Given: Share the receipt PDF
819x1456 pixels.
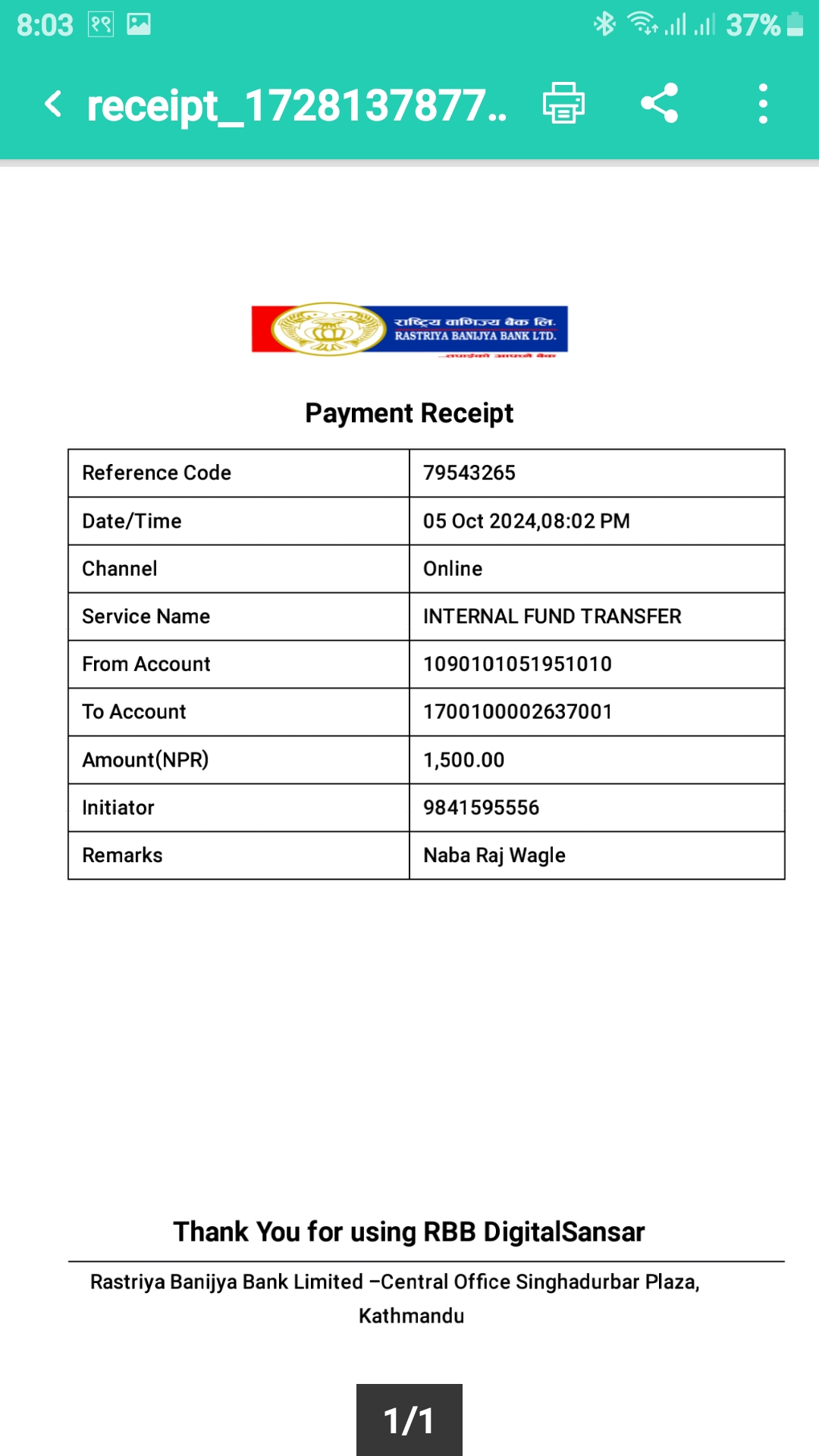Looking at the screenshot, I should click(x=659, y=103).
